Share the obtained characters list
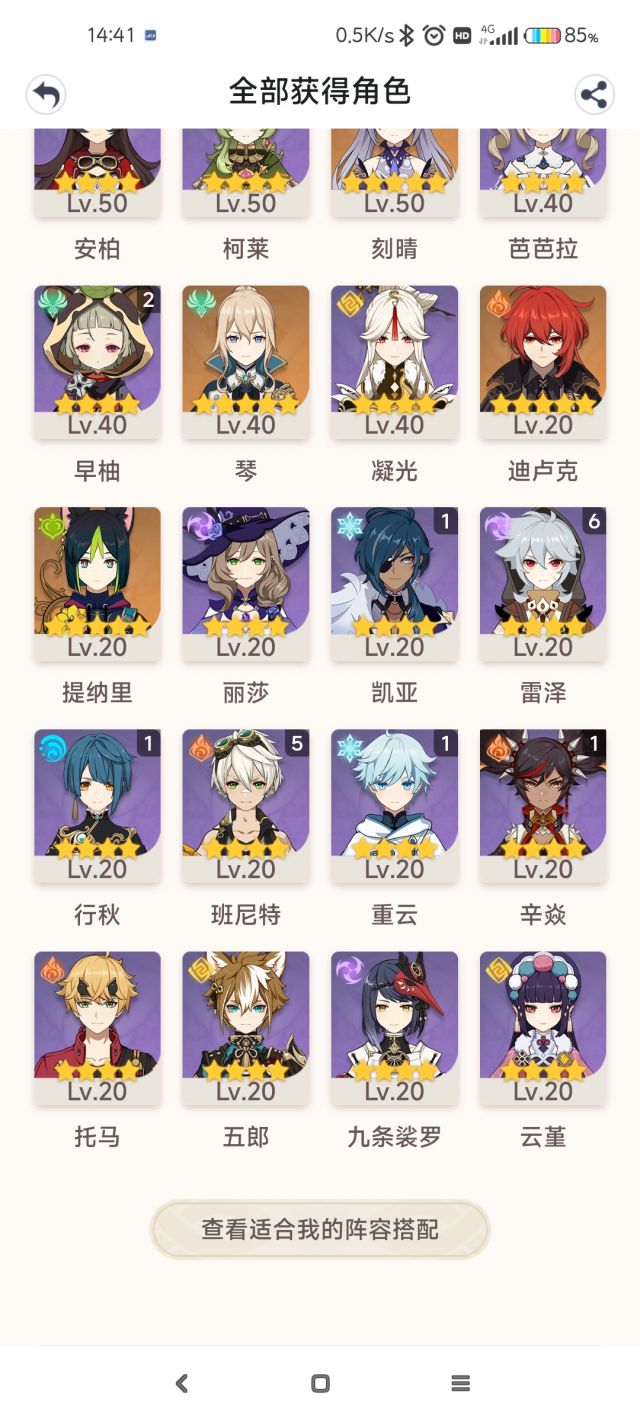The image size is (640, 1422). point(594,95)
